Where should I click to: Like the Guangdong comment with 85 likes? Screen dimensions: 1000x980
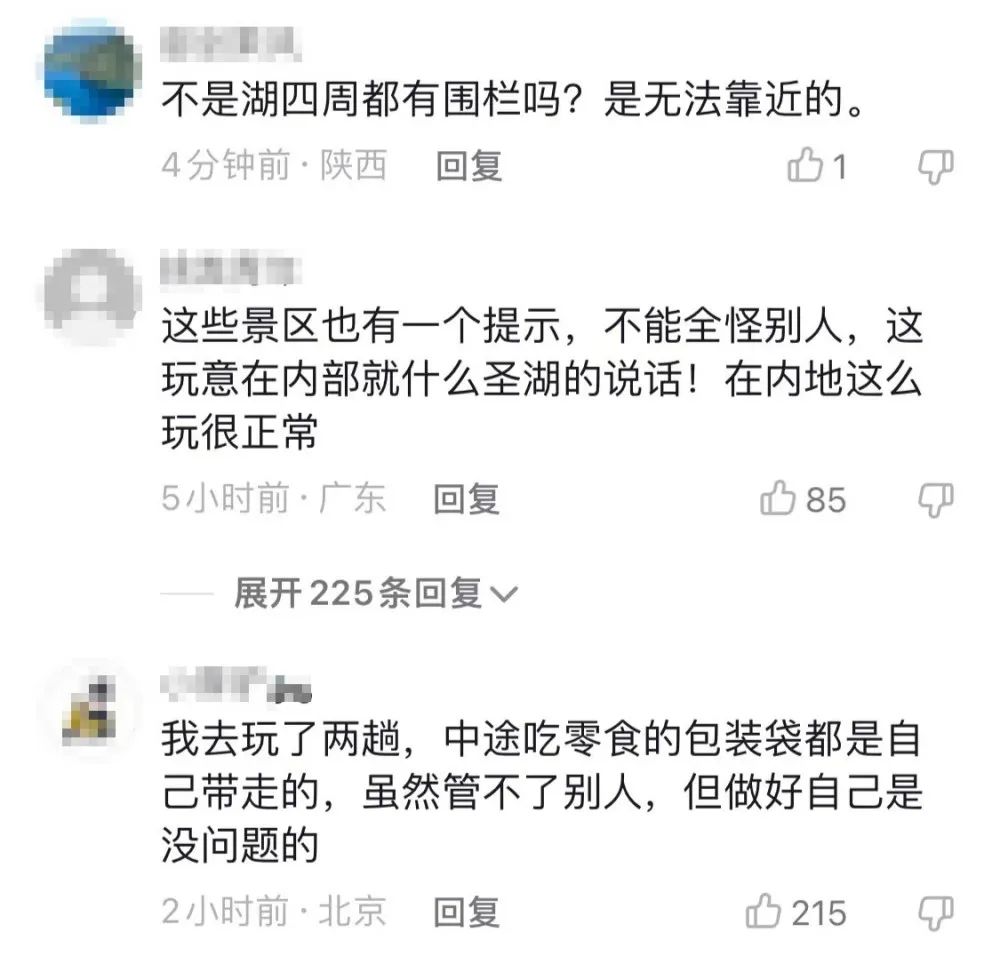pyautogui.click(x=777, y=499)
